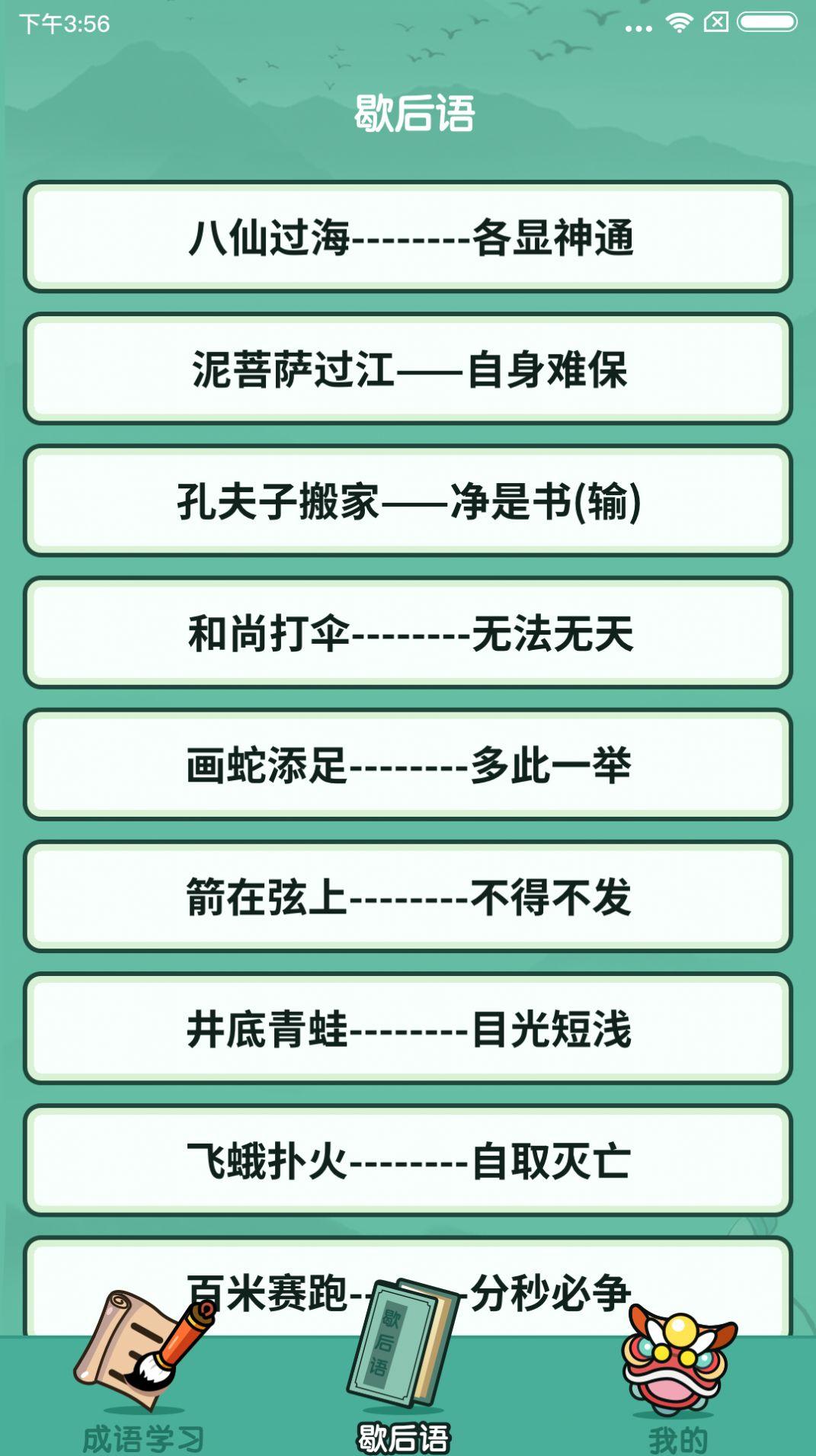Open the 孔夫子搬家 row

[x=408, y=501]
